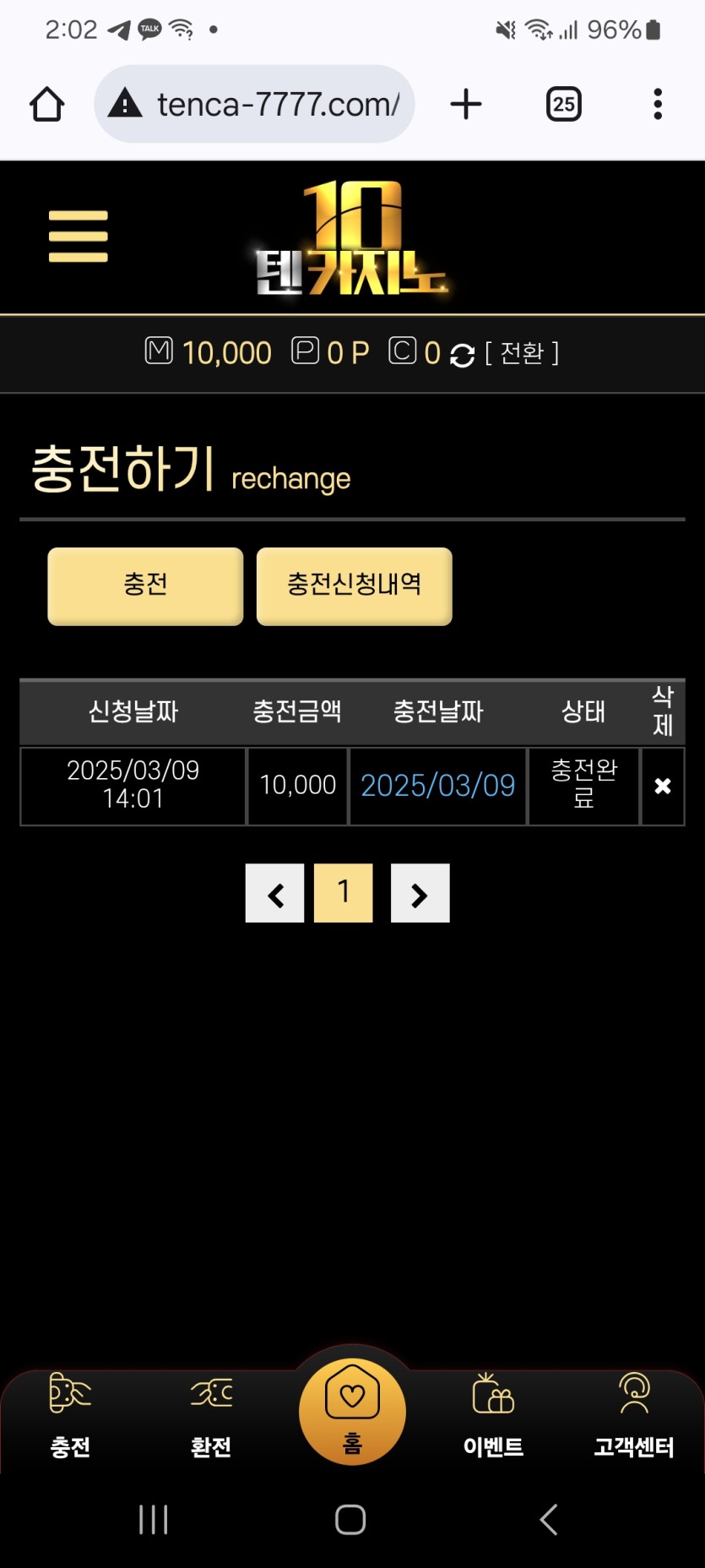Viewport: 705px width, 1568px height.
Task: Open a new browser tab
Action: click(466, 105)
